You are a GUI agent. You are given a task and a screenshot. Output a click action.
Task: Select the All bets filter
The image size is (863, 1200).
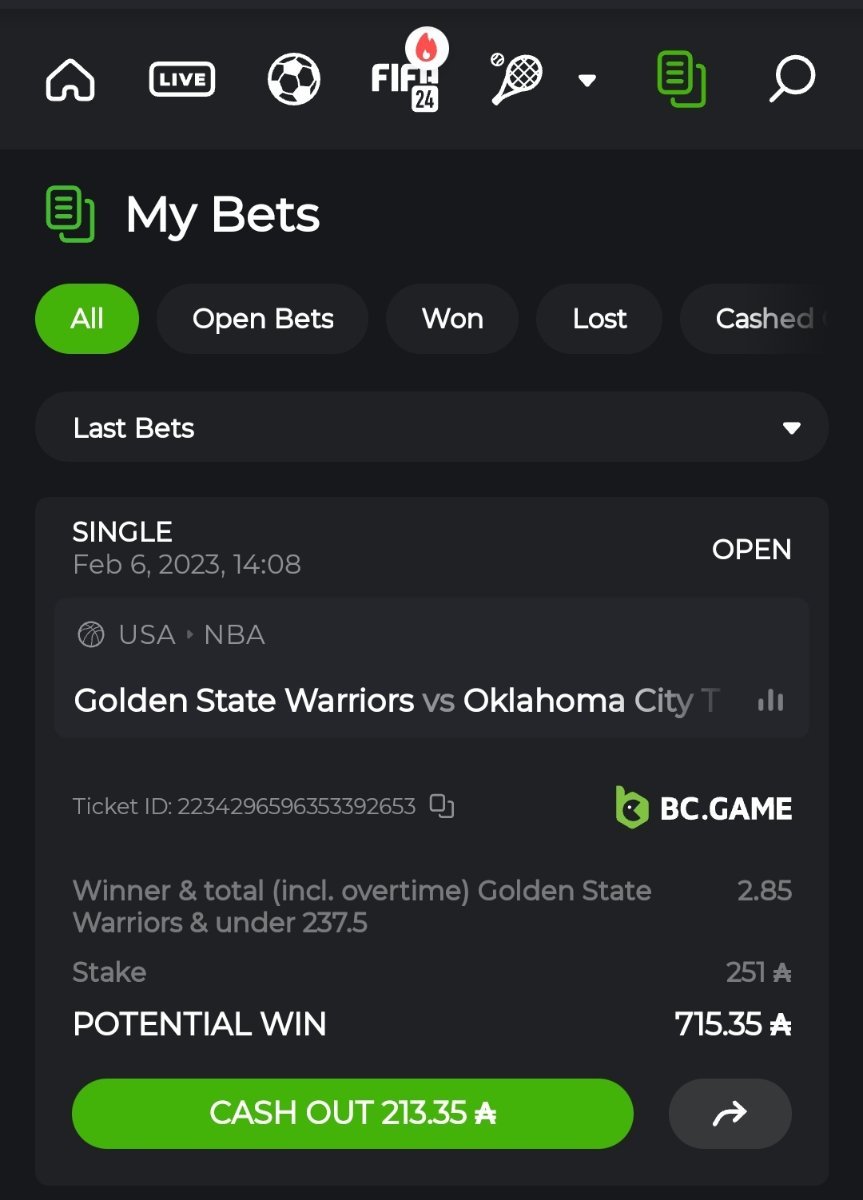click(x=87, y=319)
